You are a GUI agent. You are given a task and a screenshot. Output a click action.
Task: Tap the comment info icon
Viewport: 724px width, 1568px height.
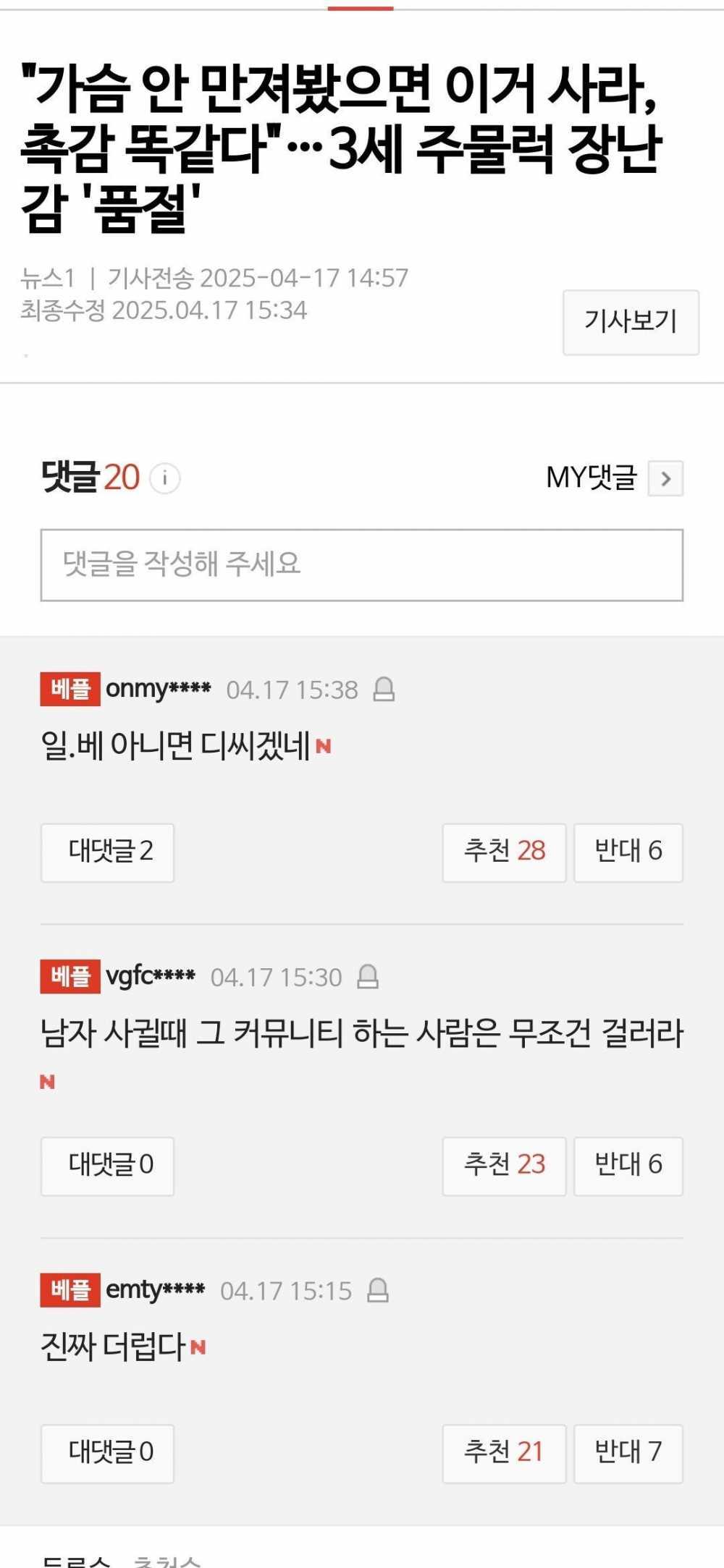[x=164, y=478]
